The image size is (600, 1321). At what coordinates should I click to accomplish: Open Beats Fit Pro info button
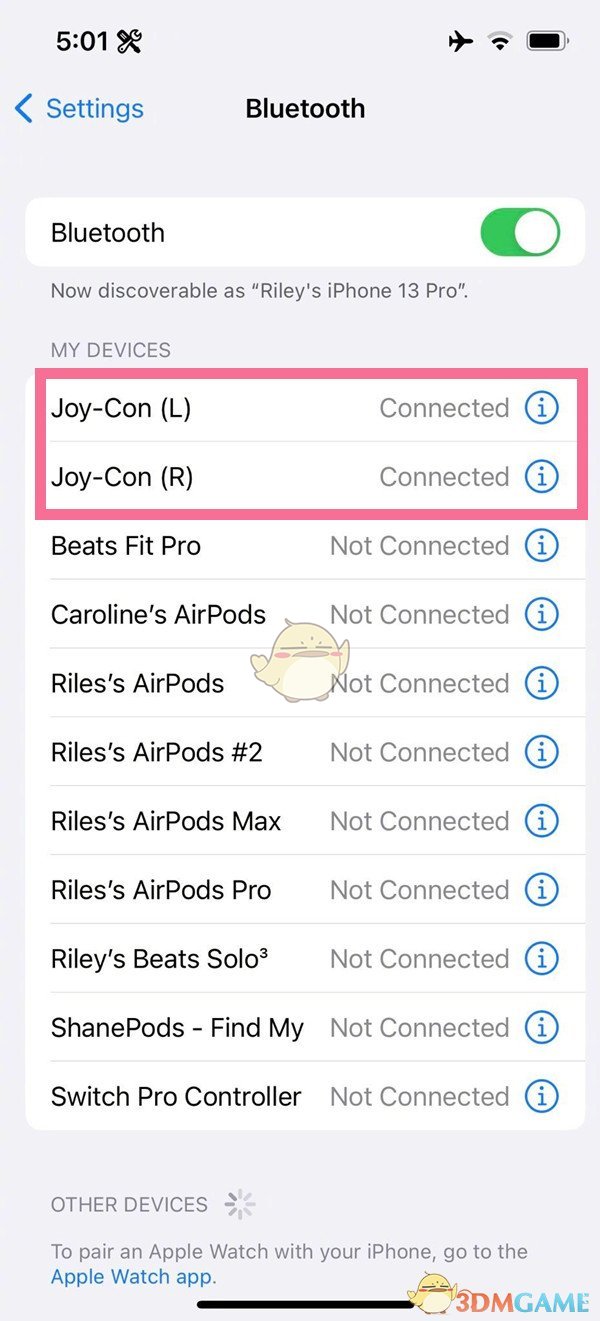coord(541,546)
